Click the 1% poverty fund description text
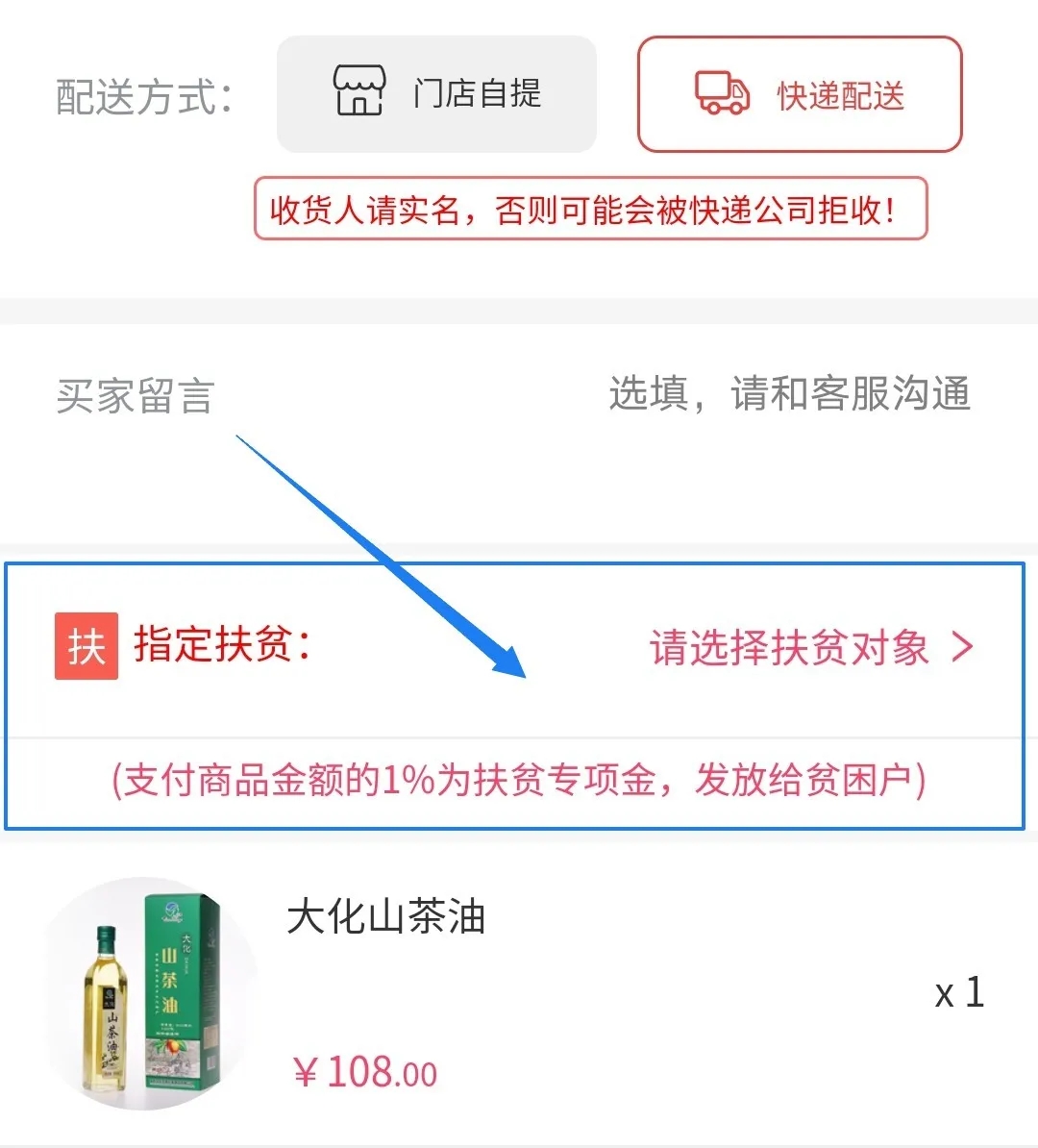Image resolution: width=1038 pixels, height=1148 pixels. coord(519,781)
